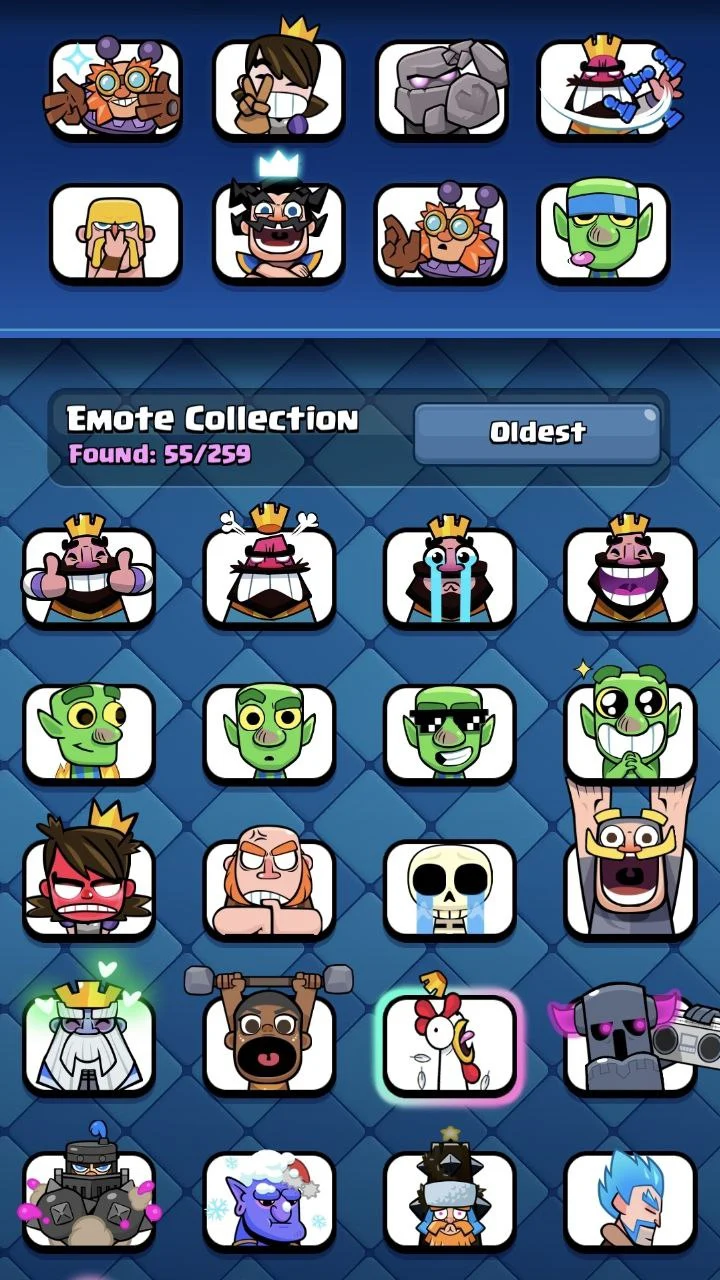Change the sort order from Oldest

[537, 433]
